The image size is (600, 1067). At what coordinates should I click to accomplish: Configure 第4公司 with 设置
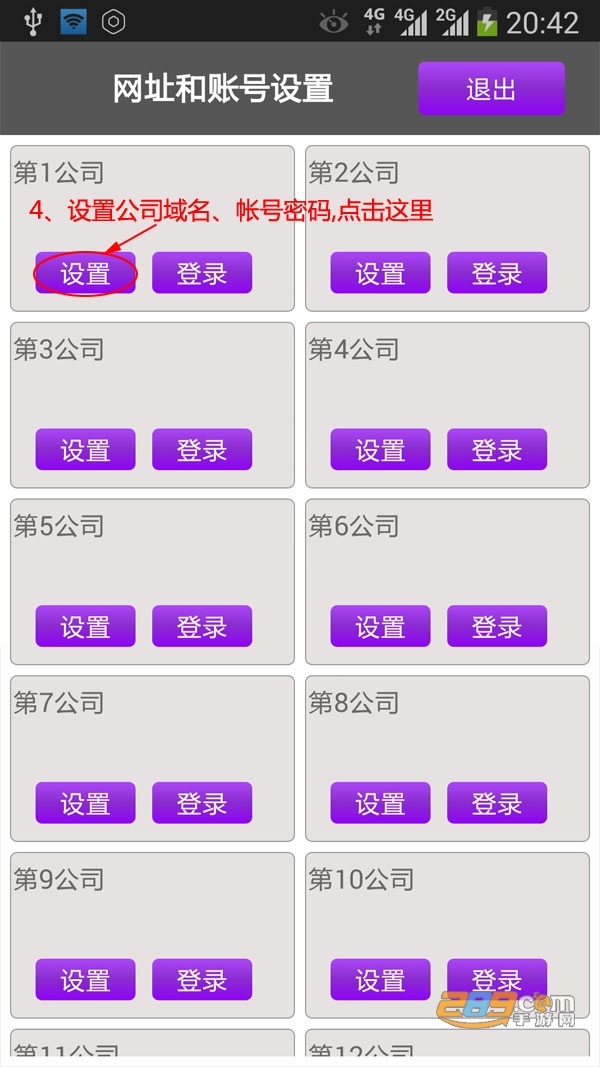[380, 449]
